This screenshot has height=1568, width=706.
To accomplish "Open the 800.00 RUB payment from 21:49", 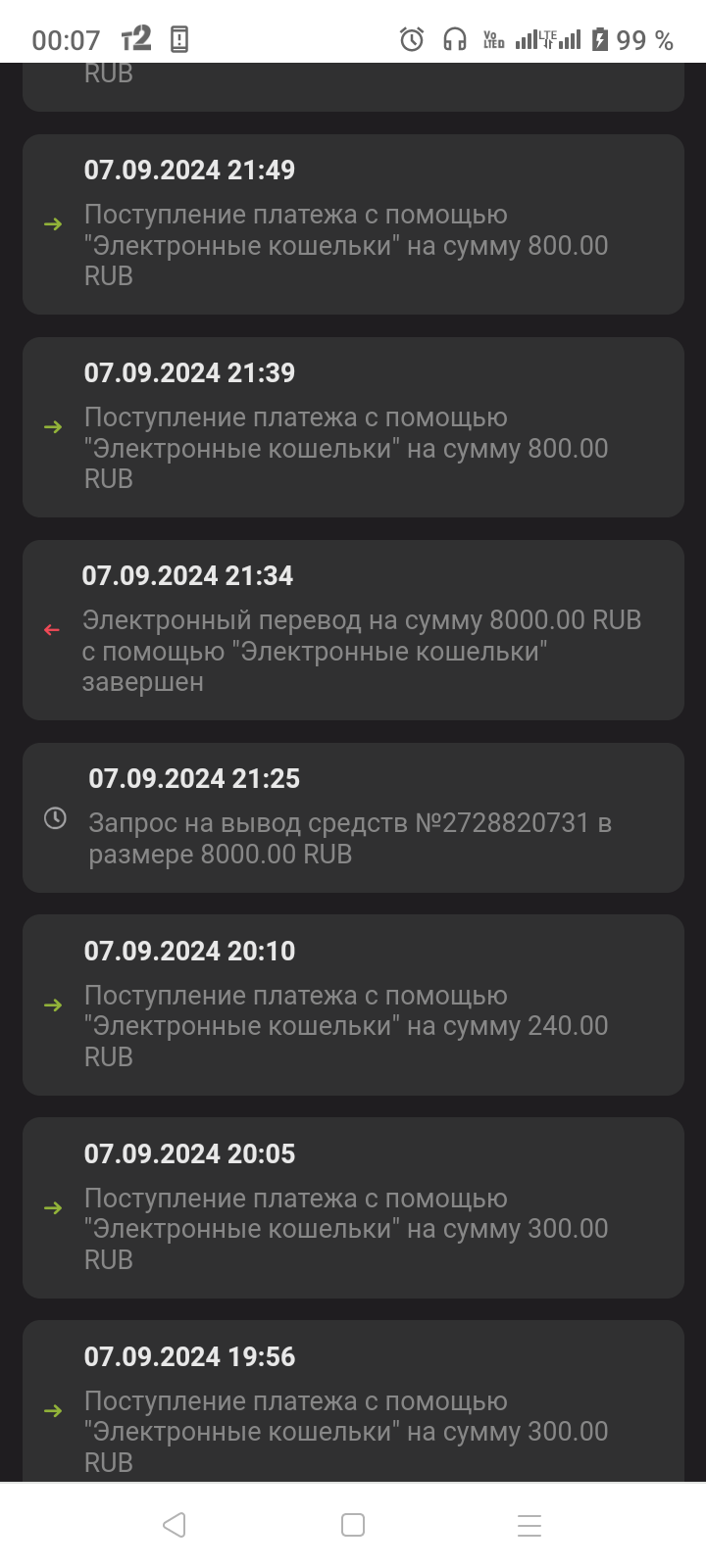I will pos(353,224).
